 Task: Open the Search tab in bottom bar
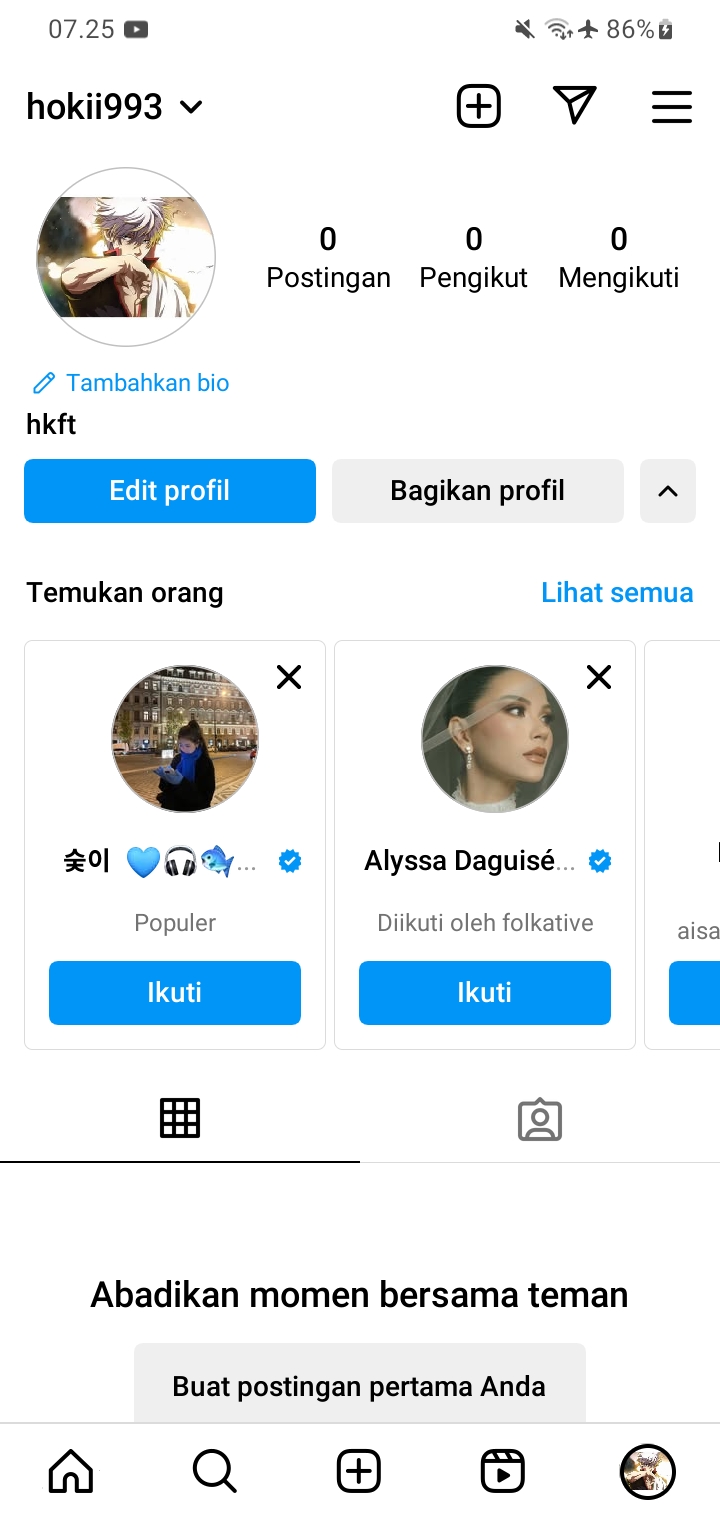pos(214,1472)
